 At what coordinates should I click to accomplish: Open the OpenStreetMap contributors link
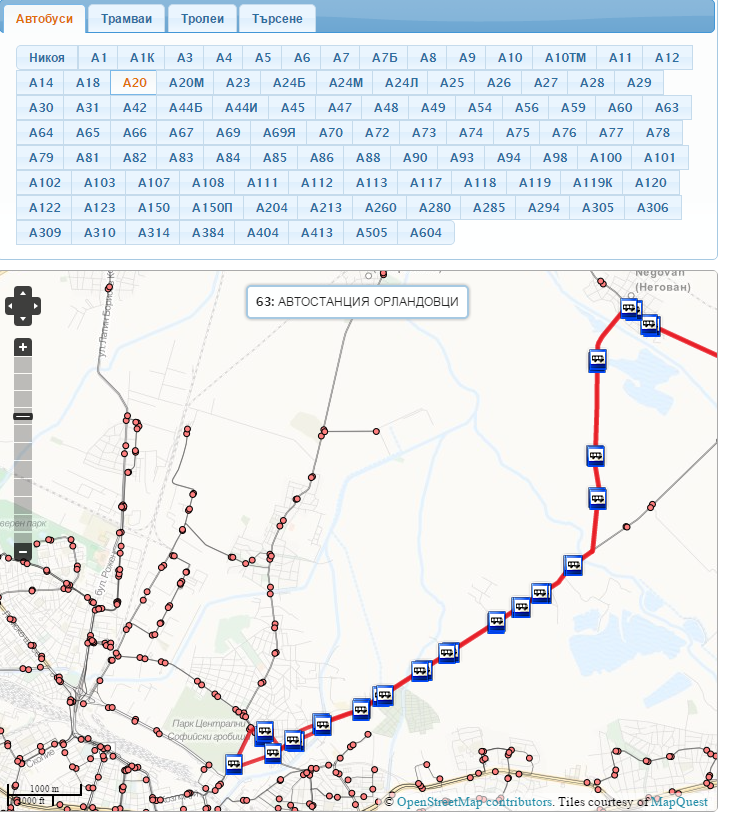pyautogui.click(x=474, y=802)
